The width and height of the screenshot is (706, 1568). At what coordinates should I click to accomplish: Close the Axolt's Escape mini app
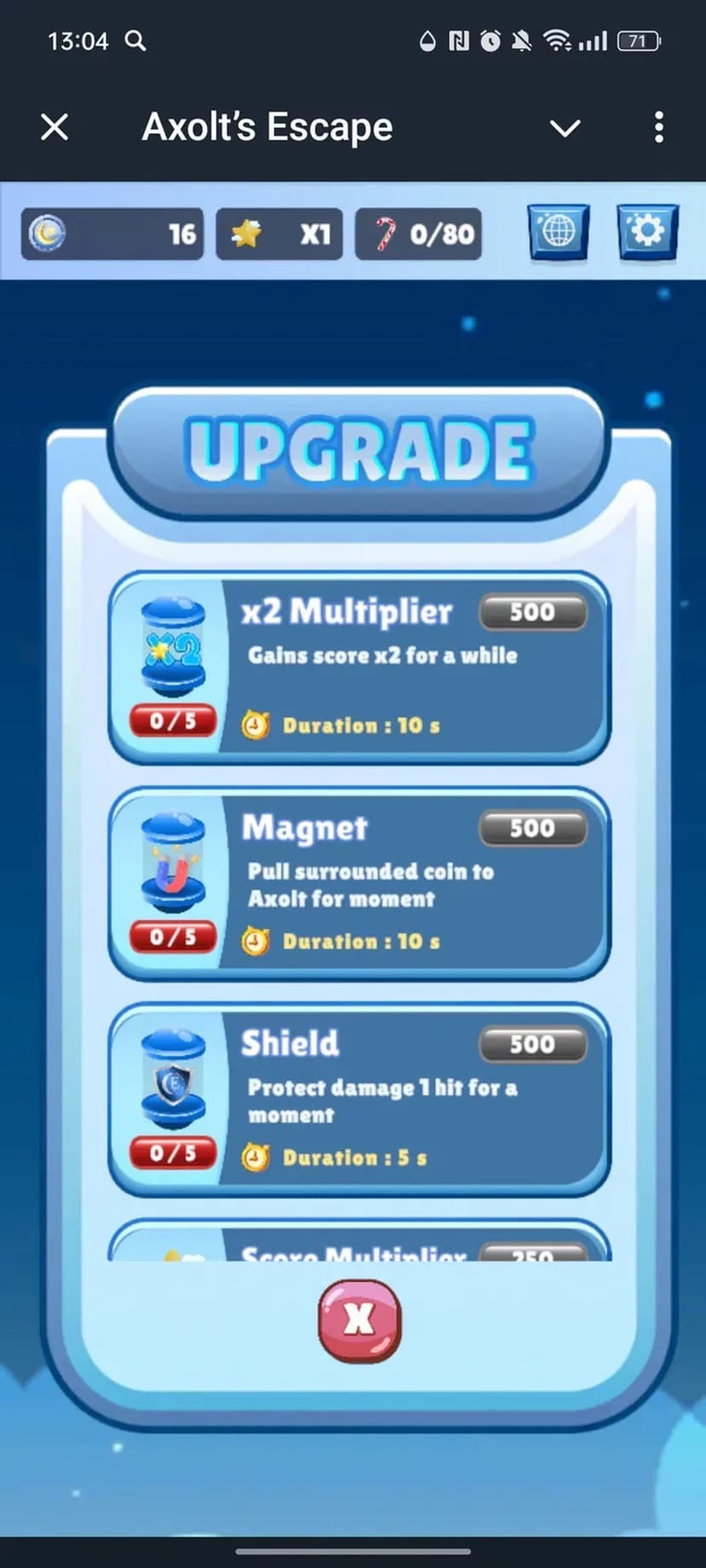point(55,128)
